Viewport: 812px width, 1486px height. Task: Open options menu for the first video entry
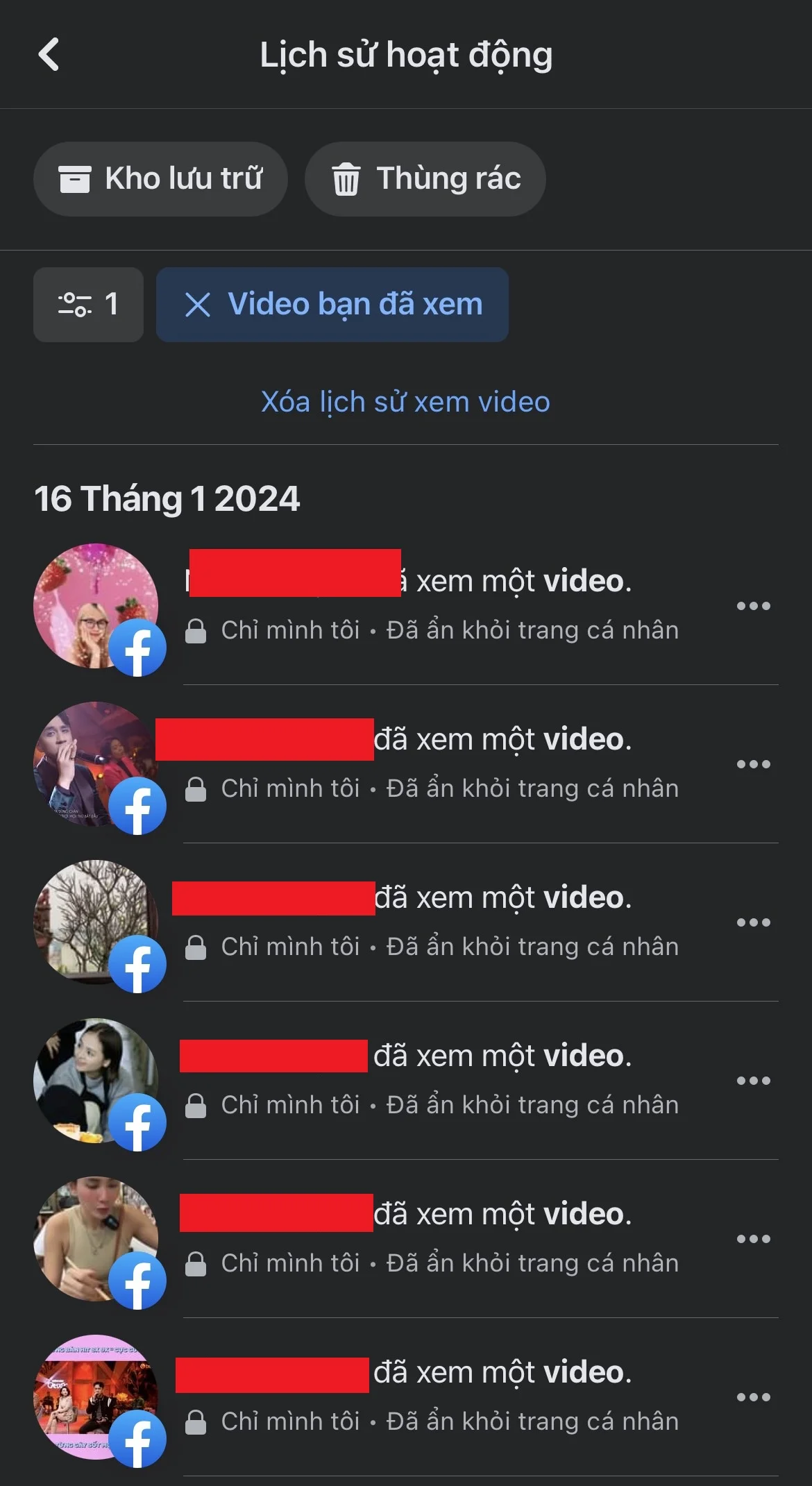click(x=753, y=607)
